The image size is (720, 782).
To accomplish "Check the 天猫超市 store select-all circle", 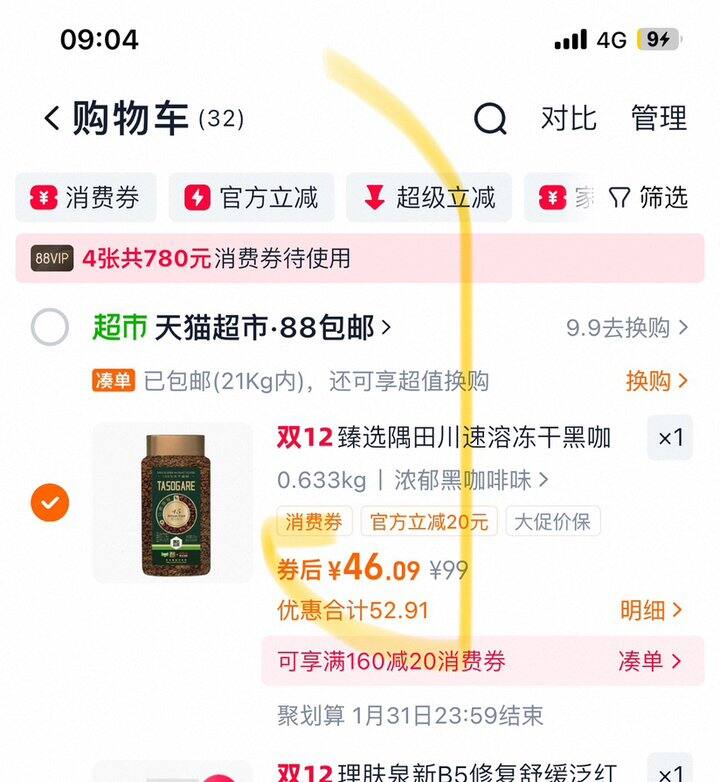I will (x=50, y=327).
